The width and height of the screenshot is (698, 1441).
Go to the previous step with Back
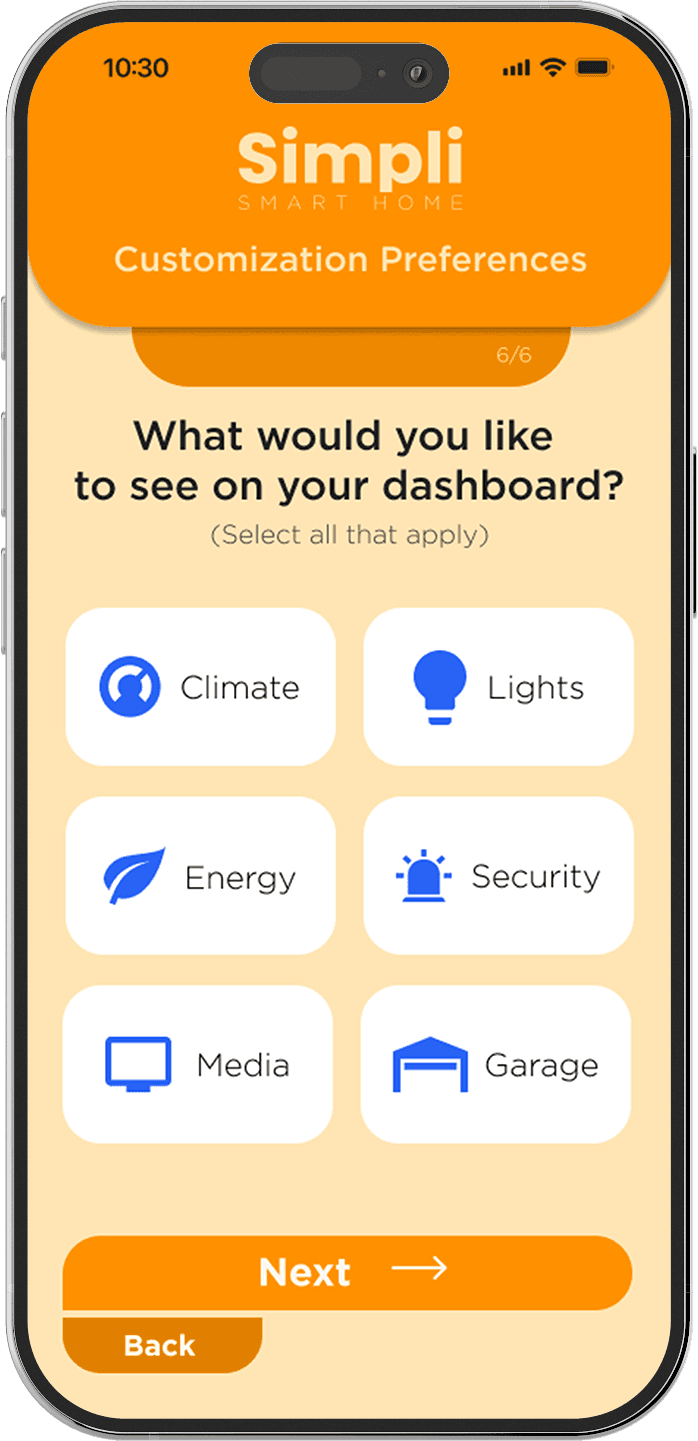(160, 1345)
